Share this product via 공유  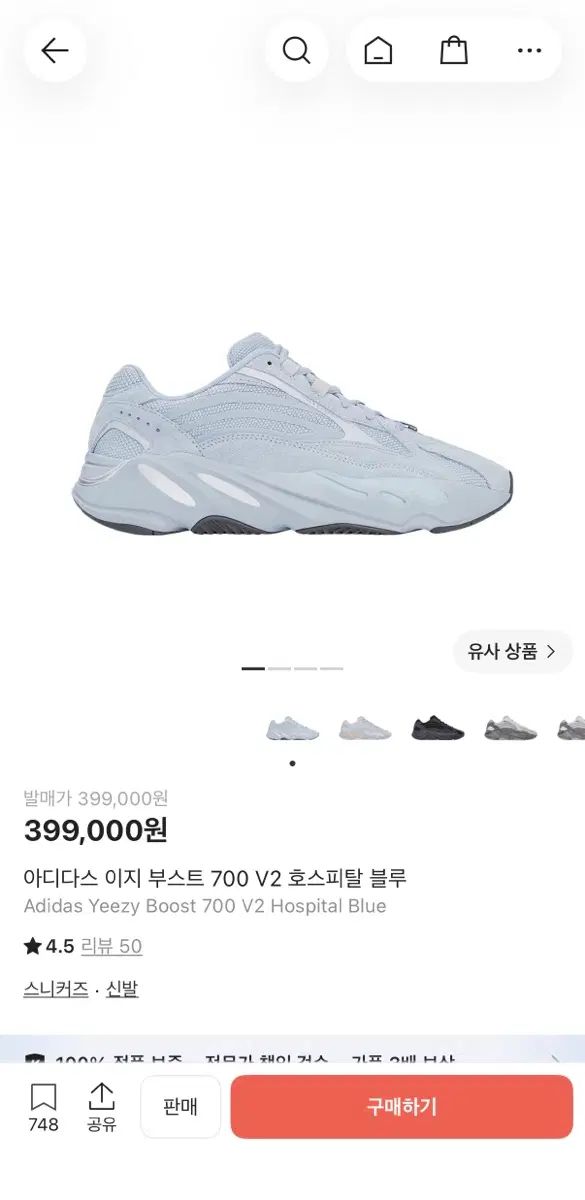click(102, 1108)
